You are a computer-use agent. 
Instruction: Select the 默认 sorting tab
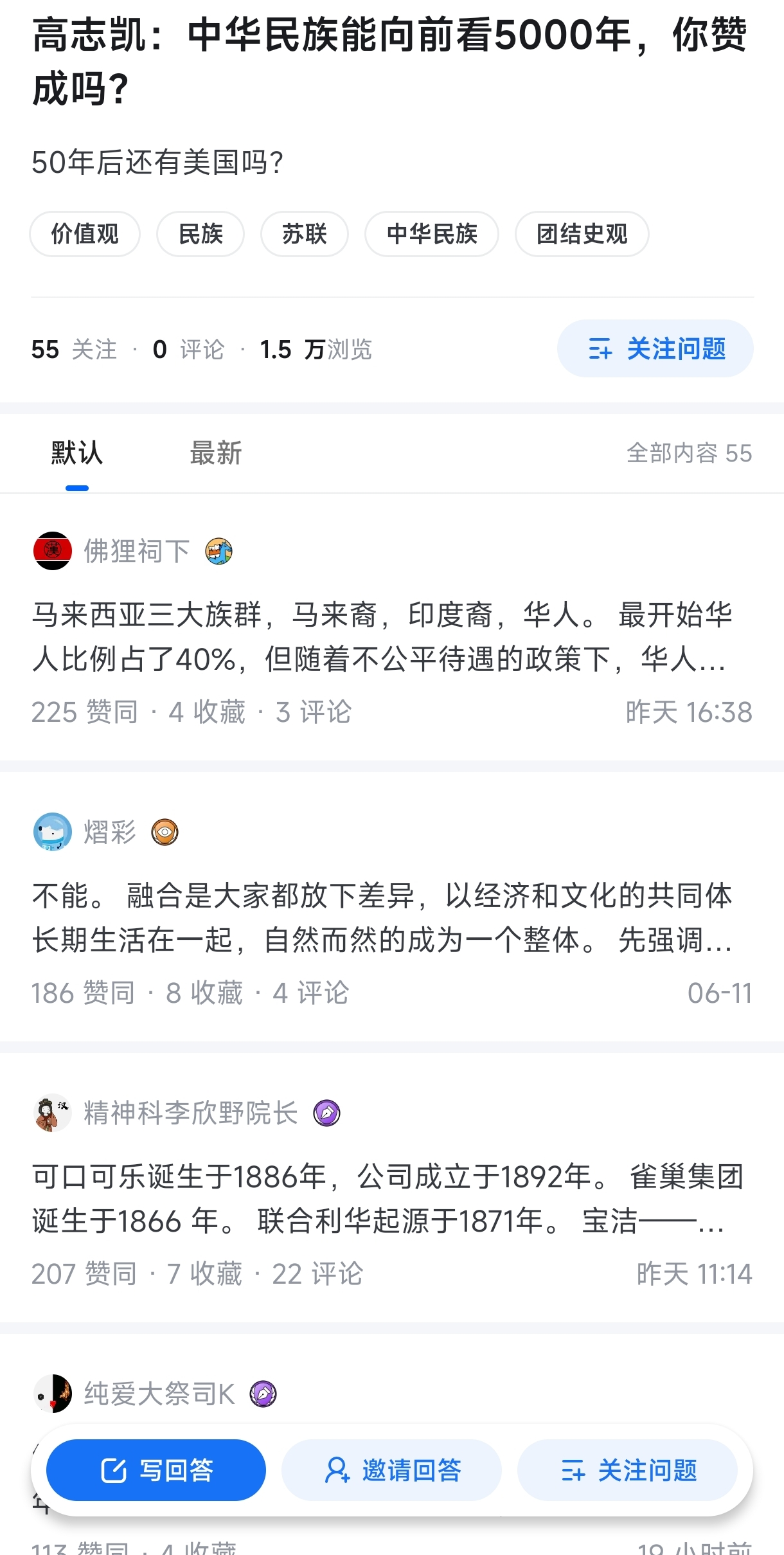77,453
